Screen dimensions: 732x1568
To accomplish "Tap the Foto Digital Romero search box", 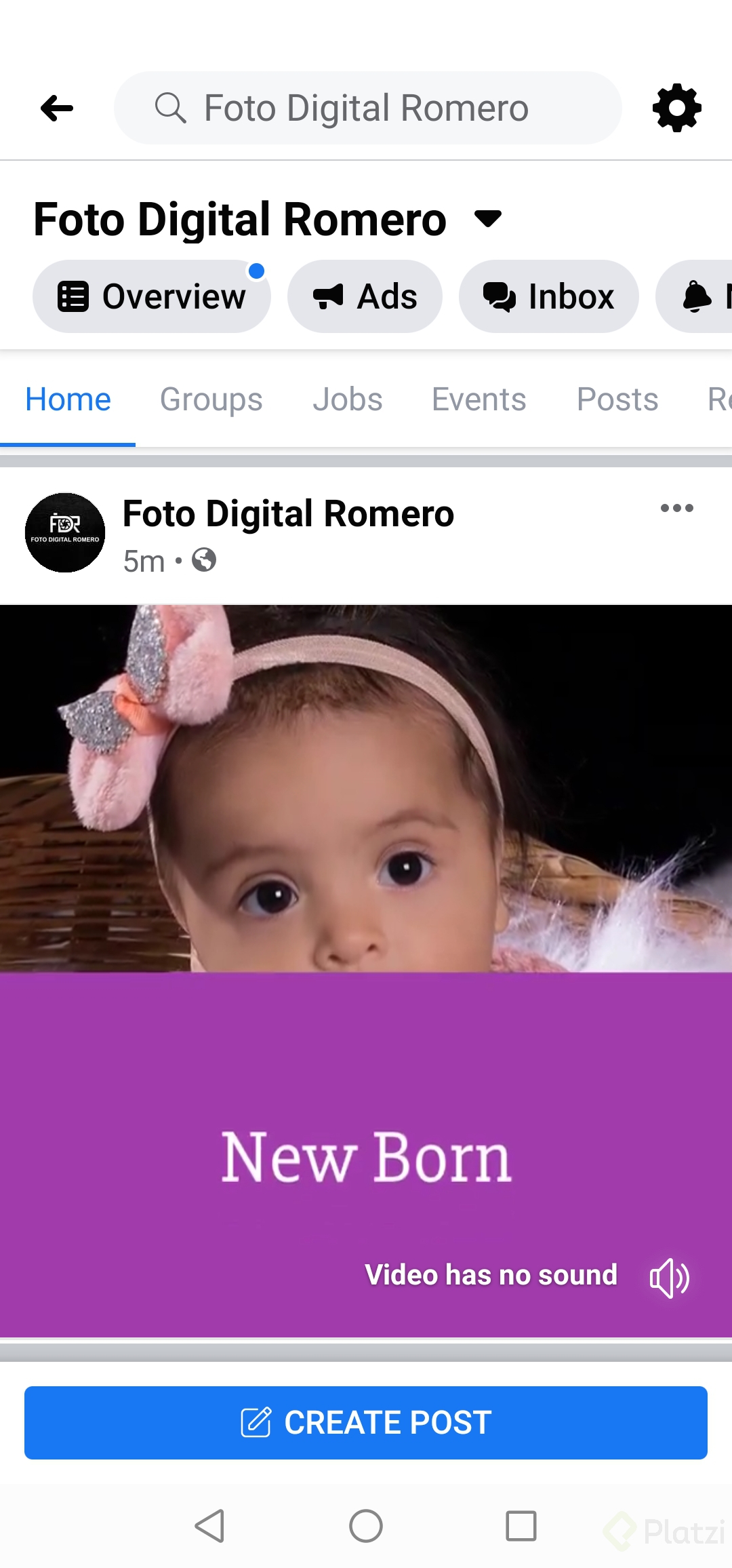I will (x=367, y=108).
